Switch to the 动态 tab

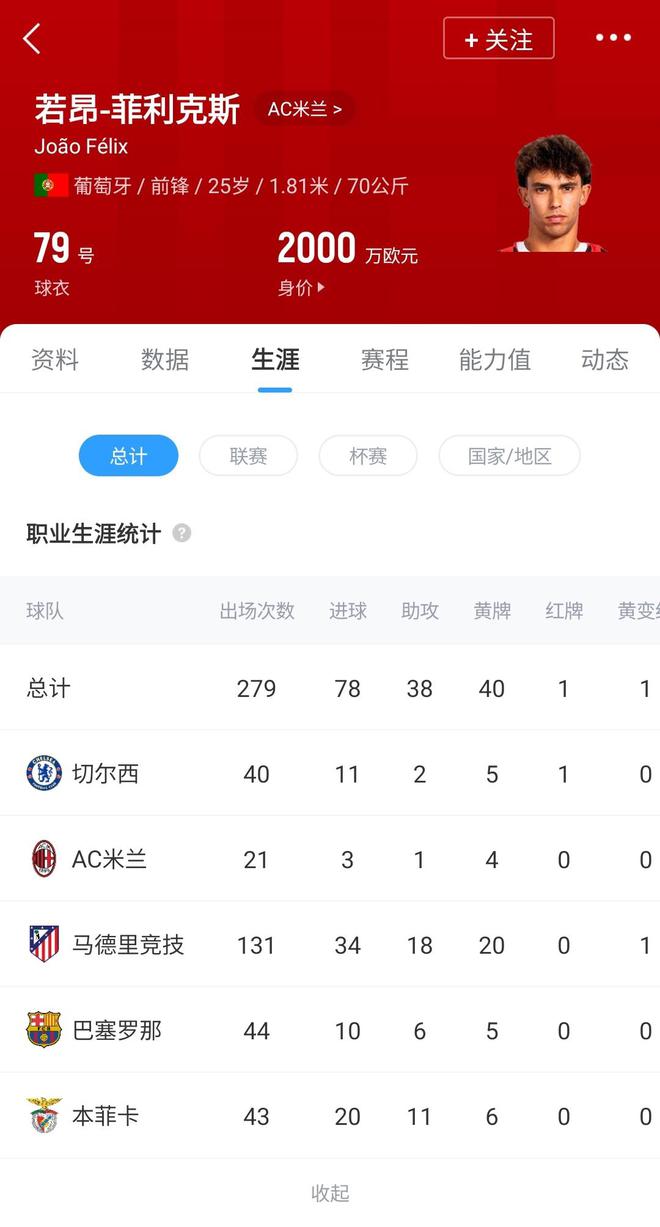pyautogui.click(x=604, y=360)
